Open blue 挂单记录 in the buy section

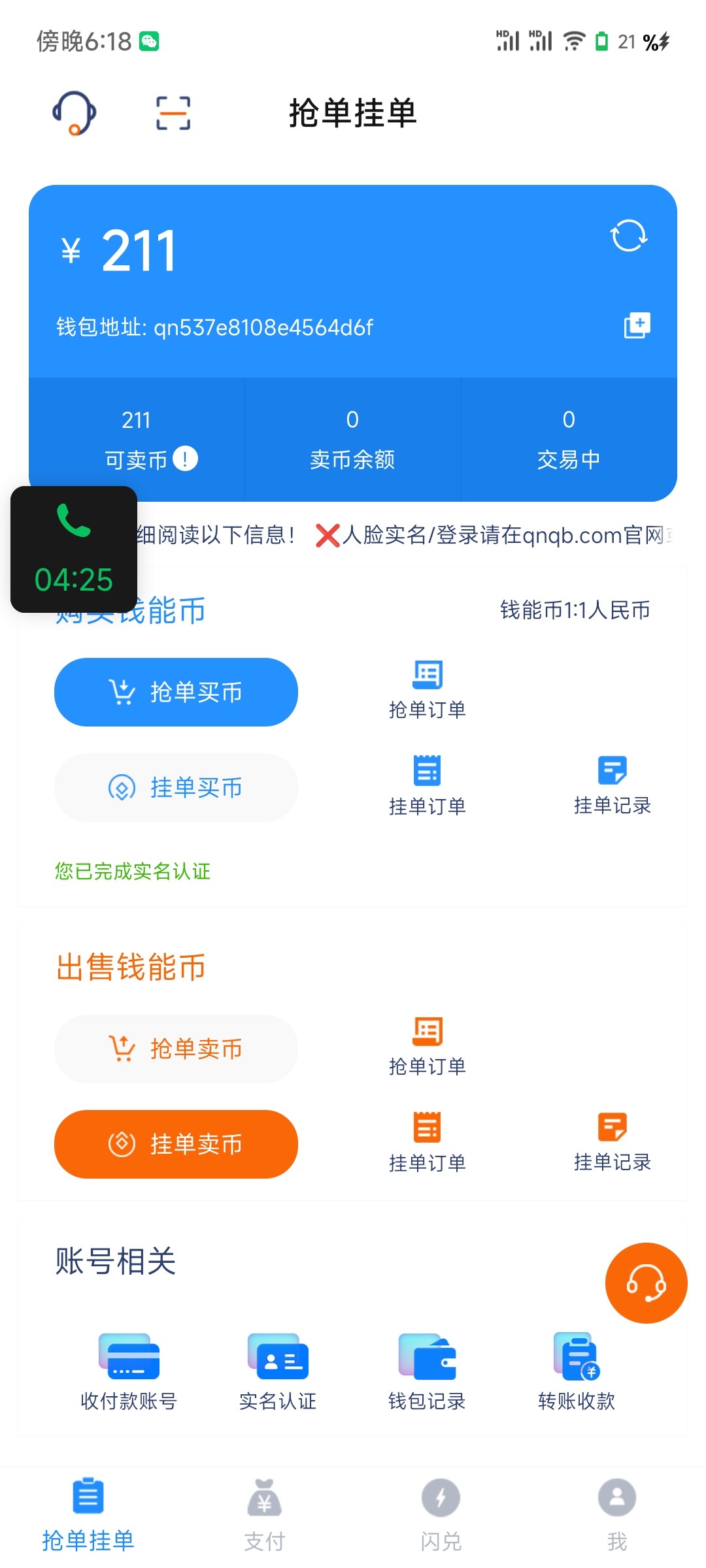tap(613, 785)
